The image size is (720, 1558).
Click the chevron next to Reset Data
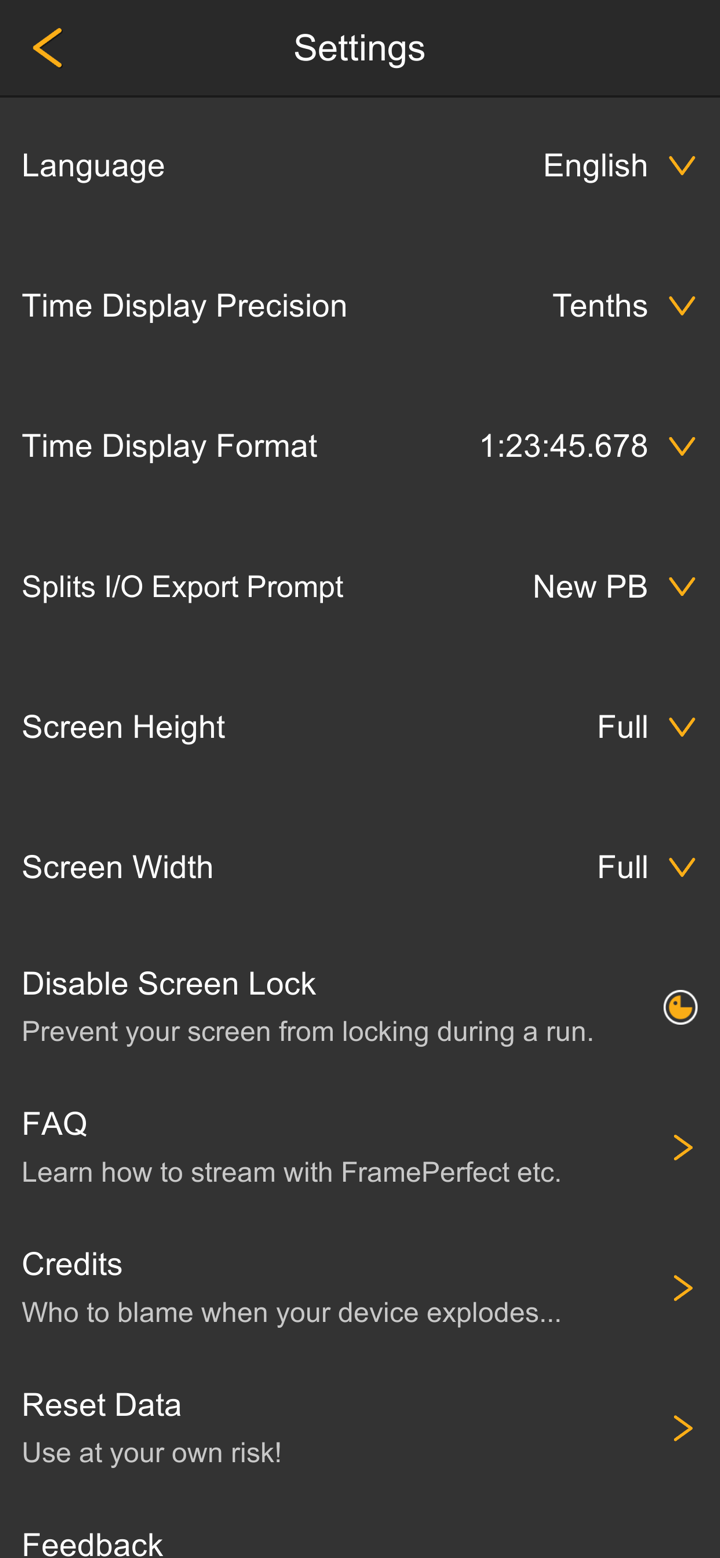(684, 1428)
